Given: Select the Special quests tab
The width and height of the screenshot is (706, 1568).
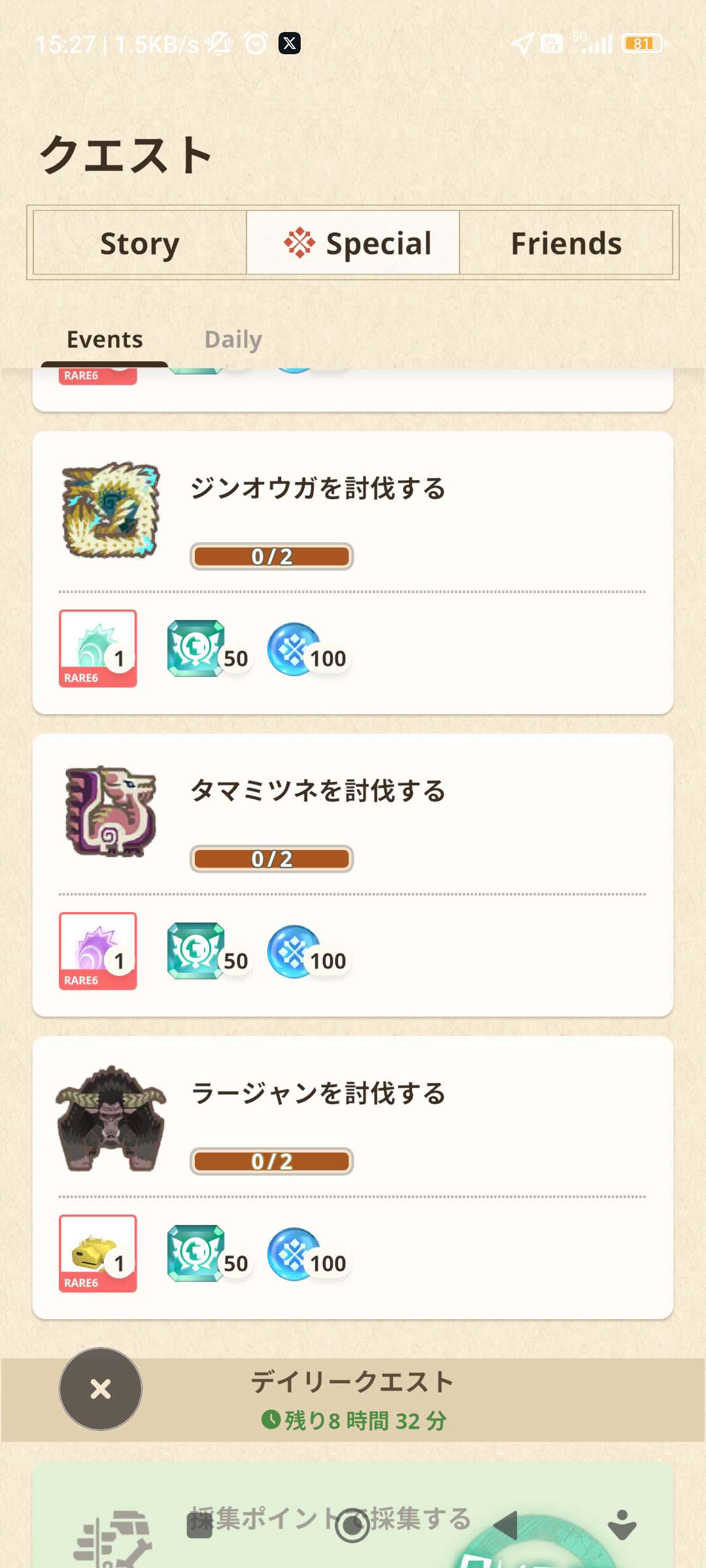Looking at the screenshot, I should [x=353, y=243].
